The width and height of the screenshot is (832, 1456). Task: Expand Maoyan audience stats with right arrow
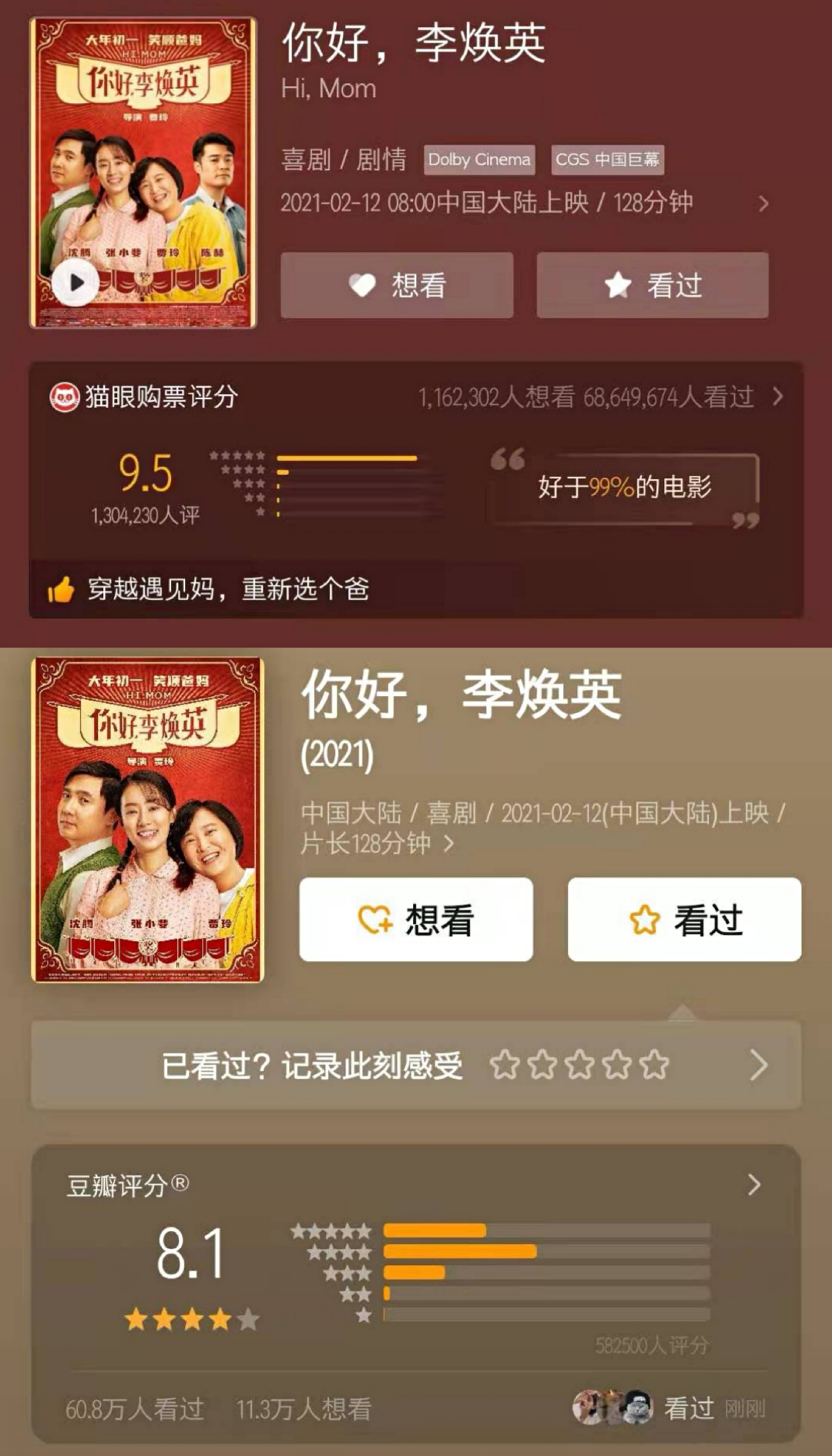click(x=779, y=394)
